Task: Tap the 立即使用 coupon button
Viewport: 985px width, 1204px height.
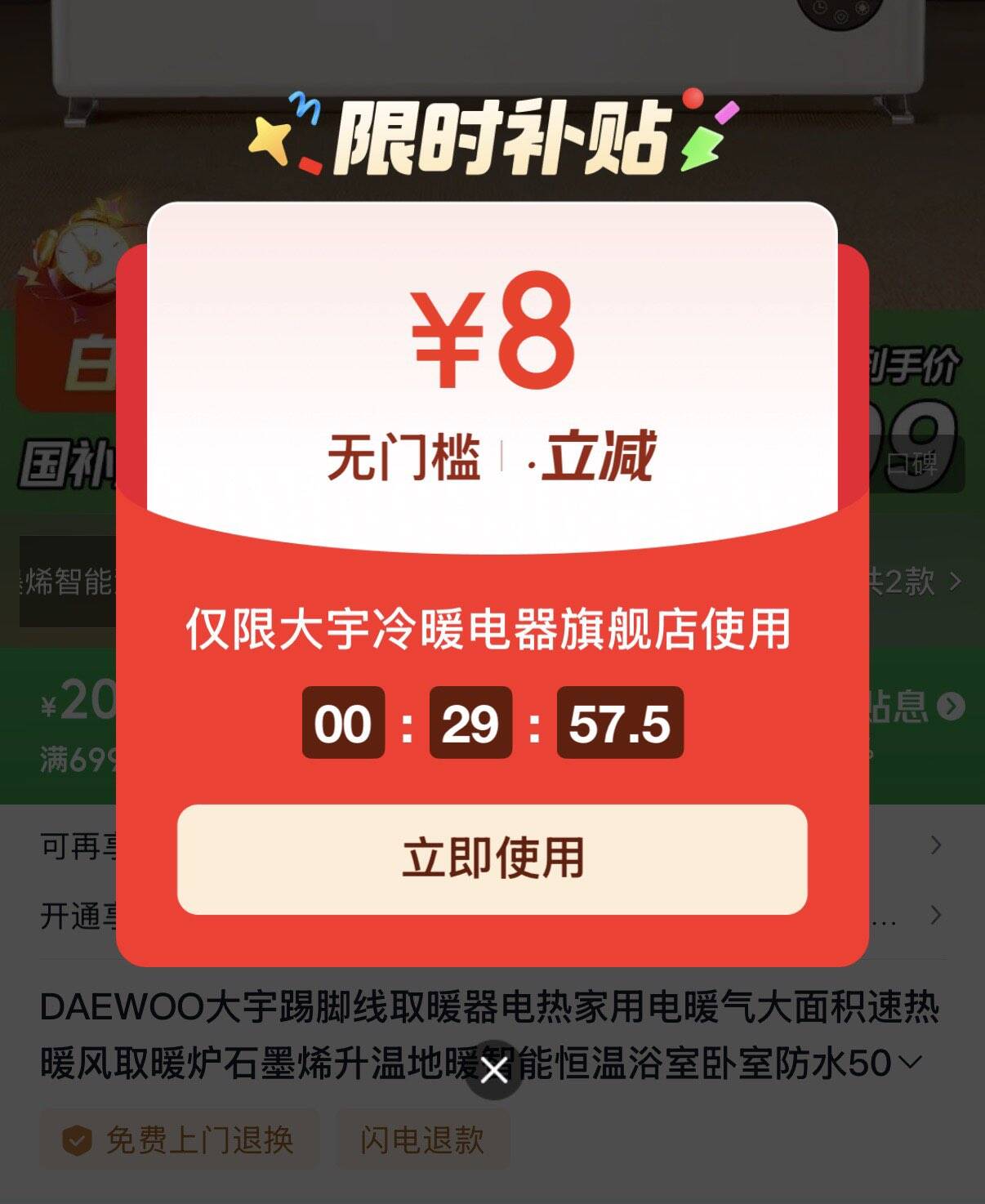Action: [x=492, y=859]
